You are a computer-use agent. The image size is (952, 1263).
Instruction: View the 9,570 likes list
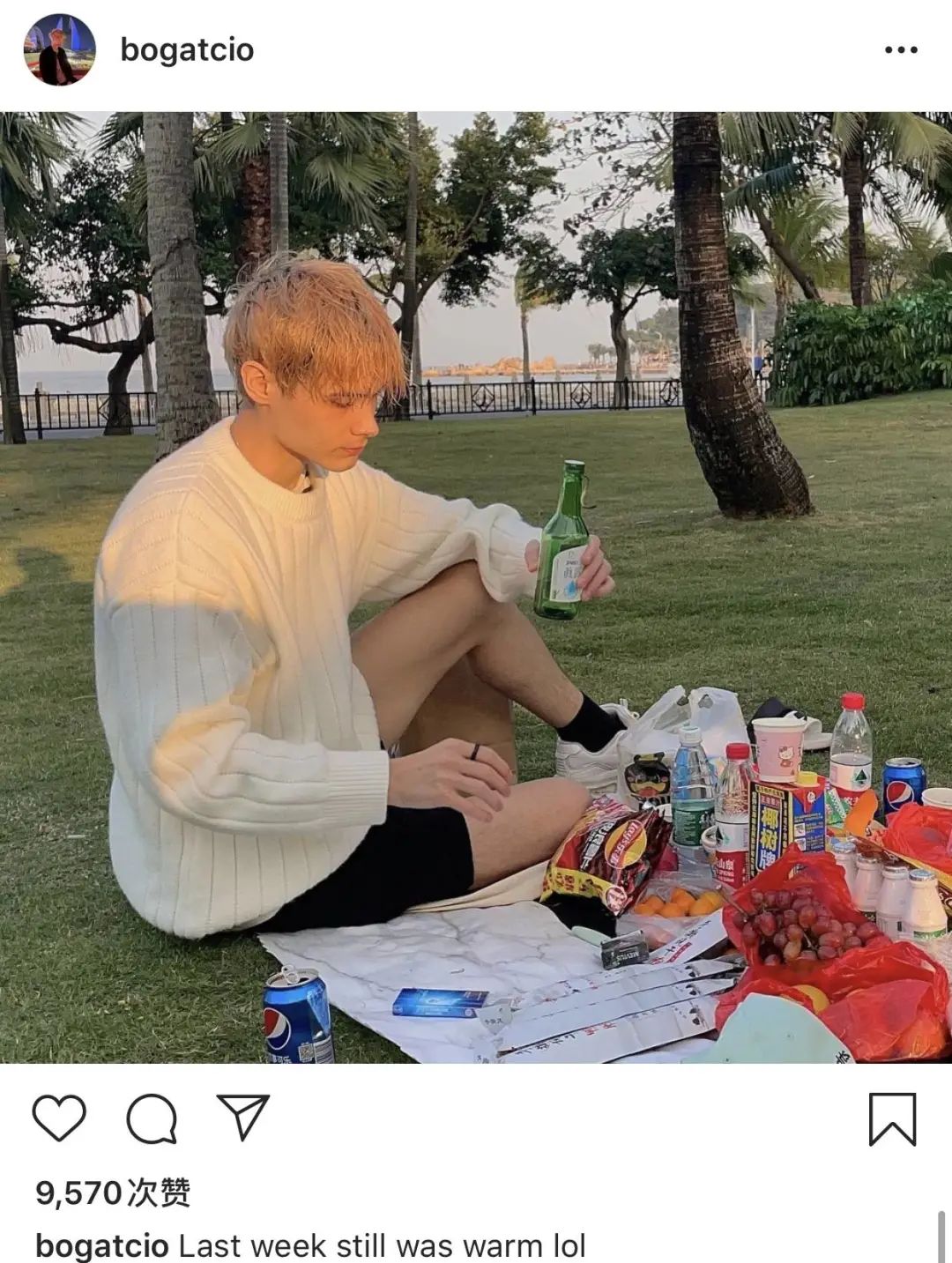point(113,1192)
